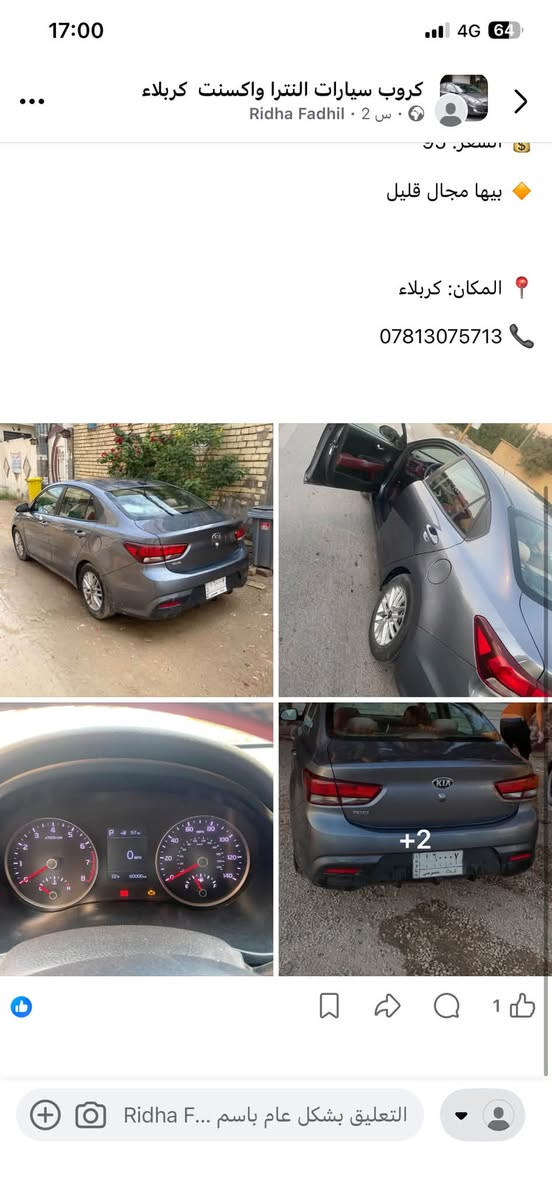Screen dimensions: 552x1195
Task: Go back using the arrow chevron
Action: pos(521,101)
